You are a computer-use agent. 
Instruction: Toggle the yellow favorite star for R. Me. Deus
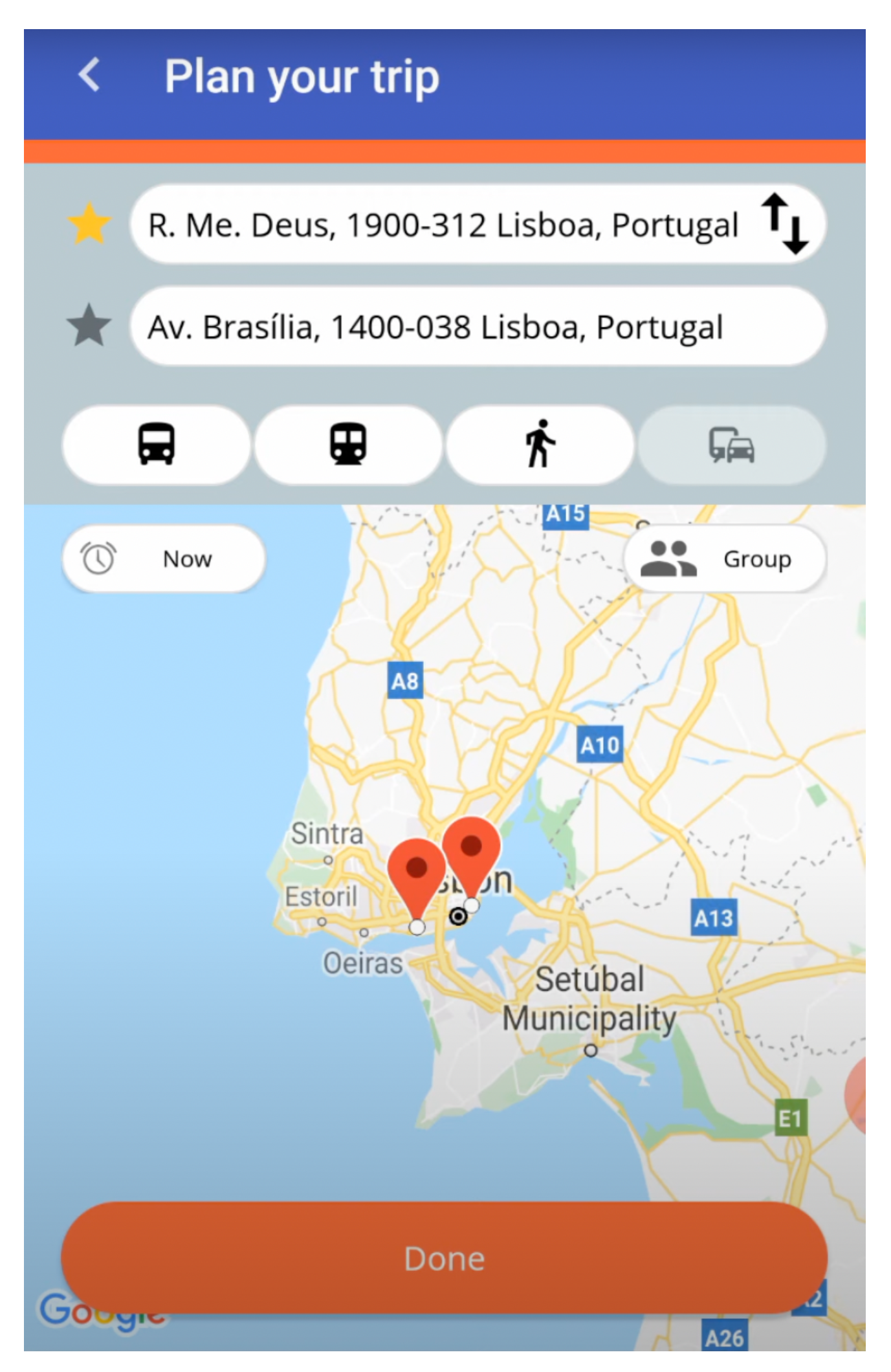coord(89,224)
